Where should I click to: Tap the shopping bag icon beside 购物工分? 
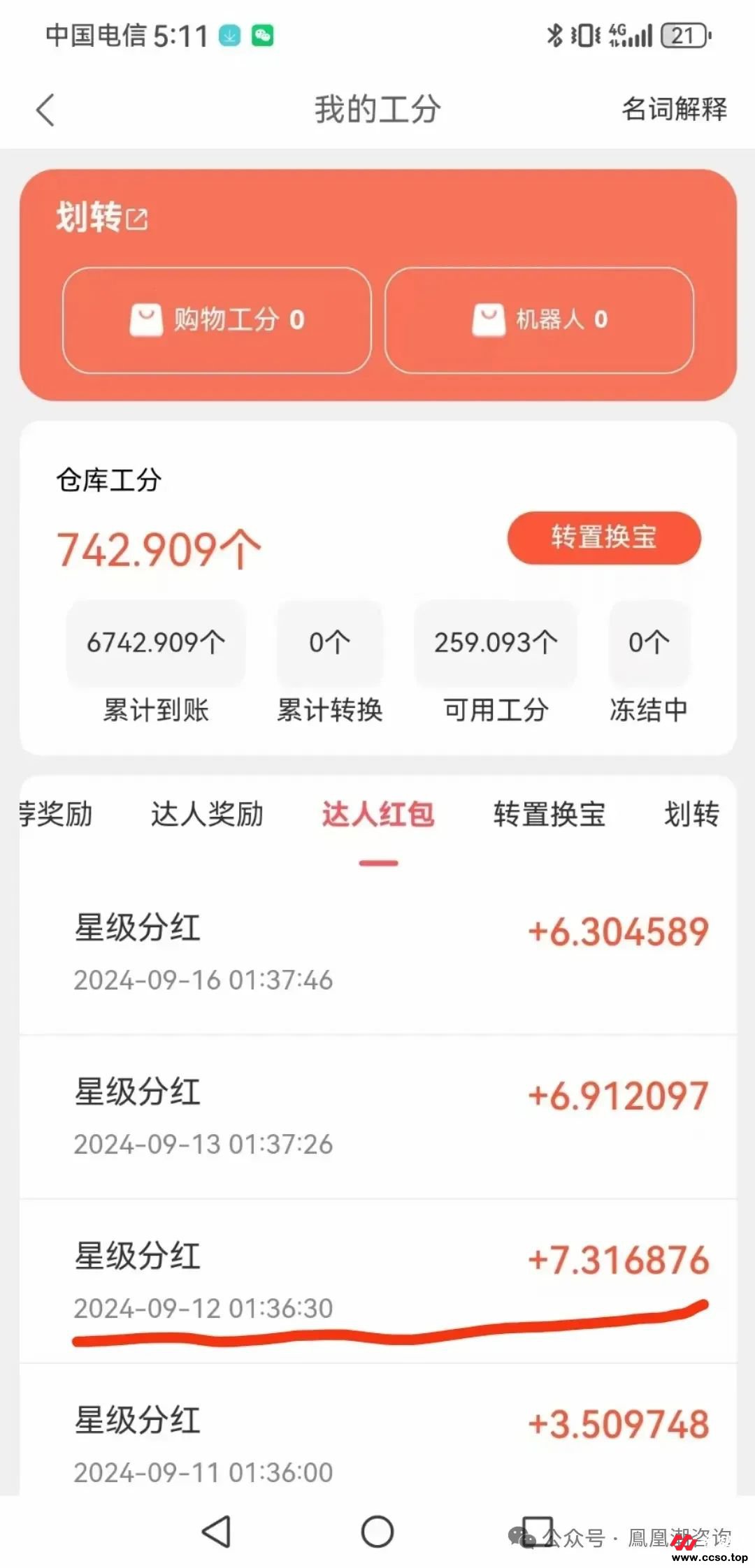145,320
